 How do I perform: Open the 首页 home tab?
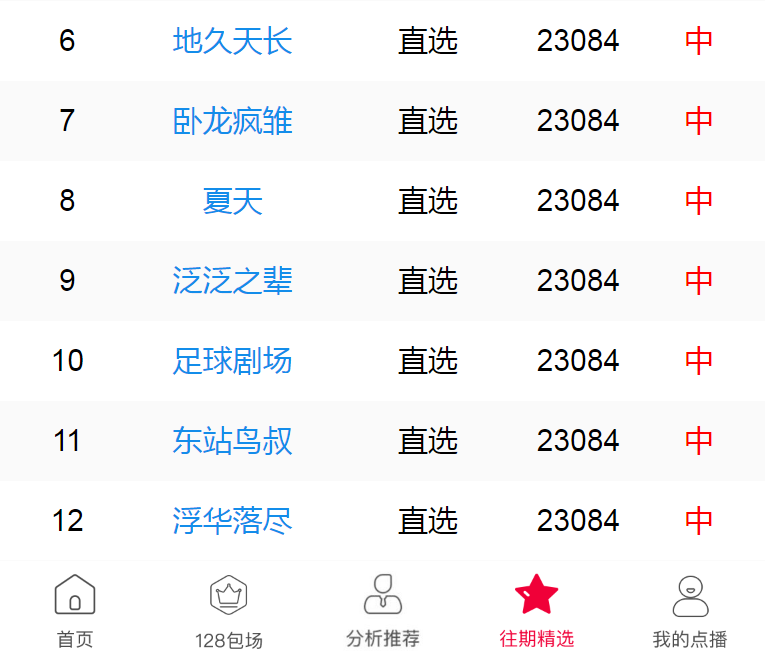[75, 611]
